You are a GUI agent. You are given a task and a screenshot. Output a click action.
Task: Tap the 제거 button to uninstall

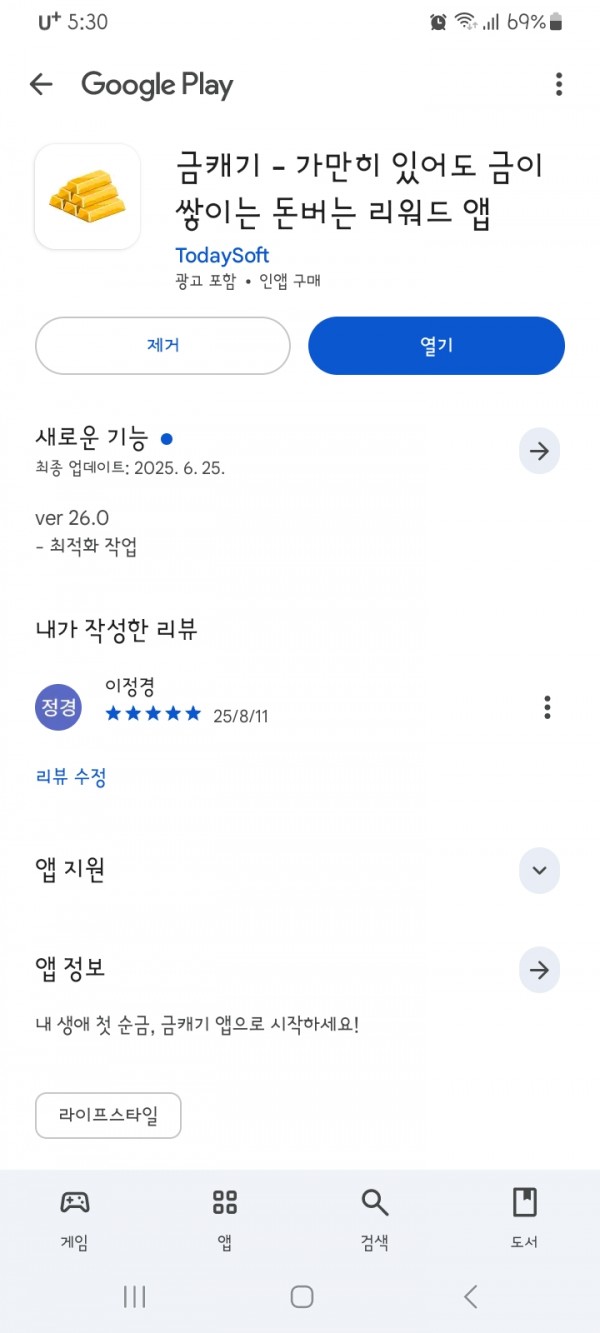[163, 346]
